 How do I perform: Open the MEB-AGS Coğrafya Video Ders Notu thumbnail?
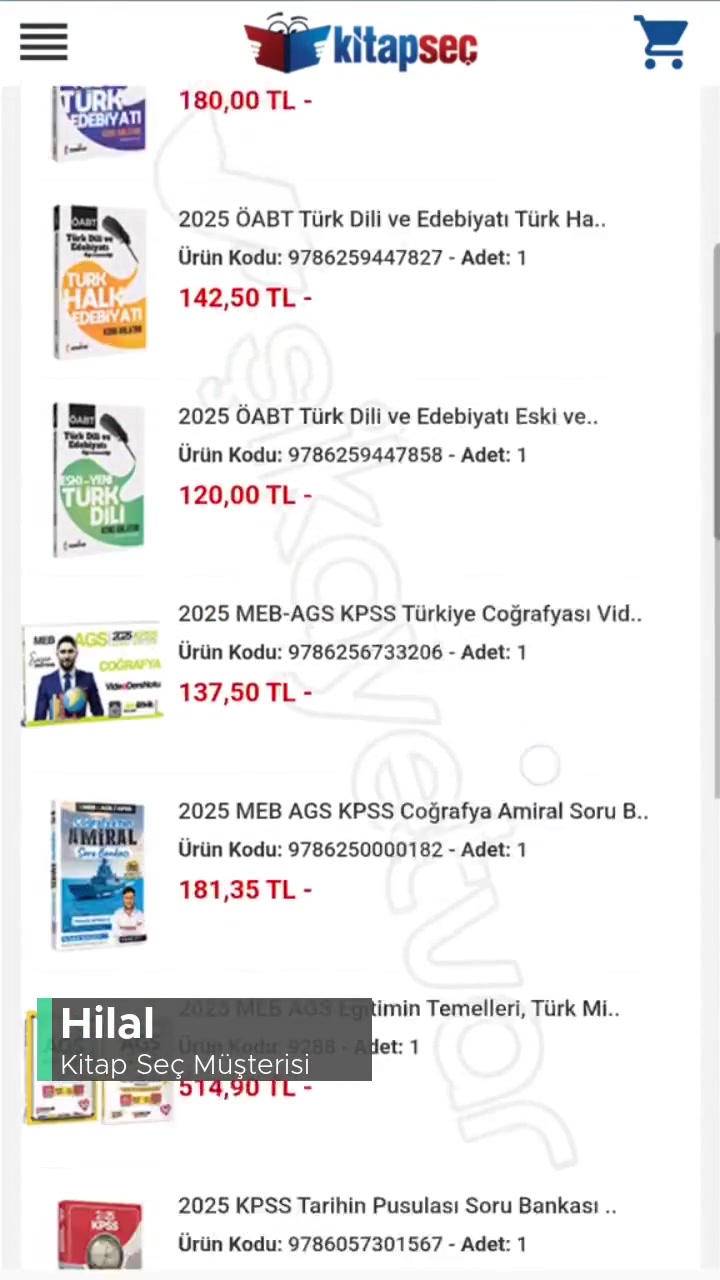pos(92,672)
